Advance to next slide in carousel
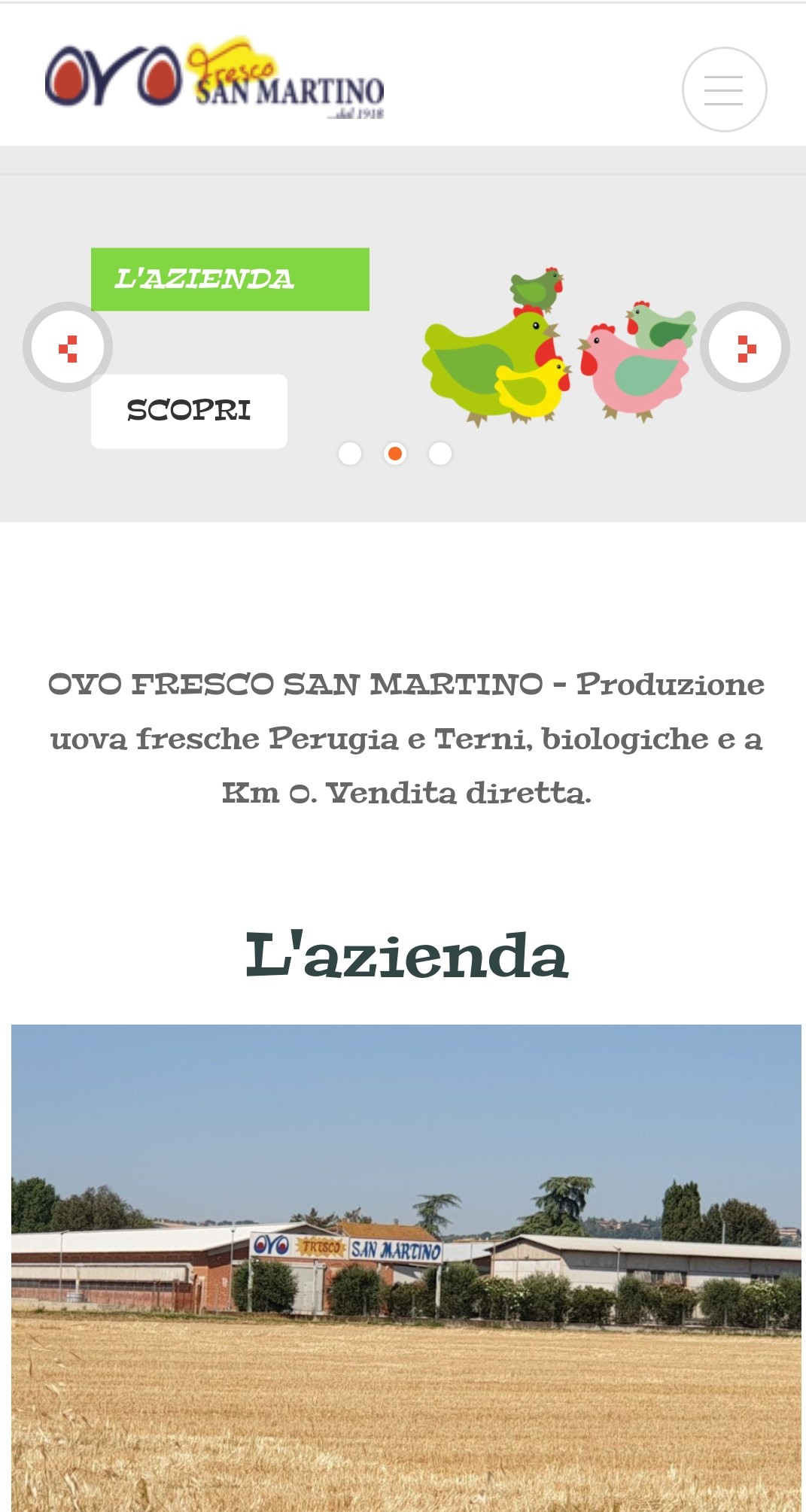The width and height of the screenshot is (806, 1512). pyautogui.click(x=744, y=348)
